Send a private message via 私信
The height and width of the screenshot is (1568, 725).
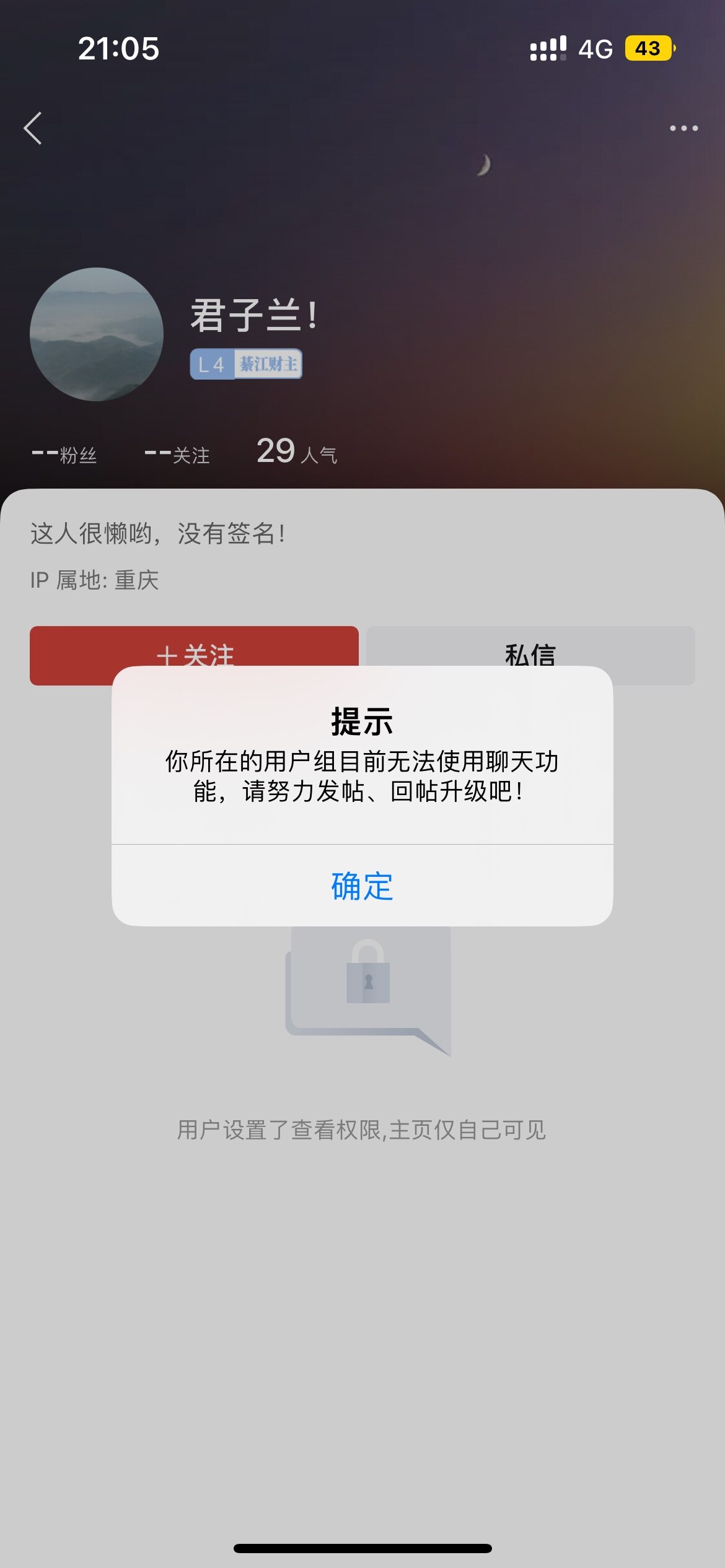coord(530,647)
